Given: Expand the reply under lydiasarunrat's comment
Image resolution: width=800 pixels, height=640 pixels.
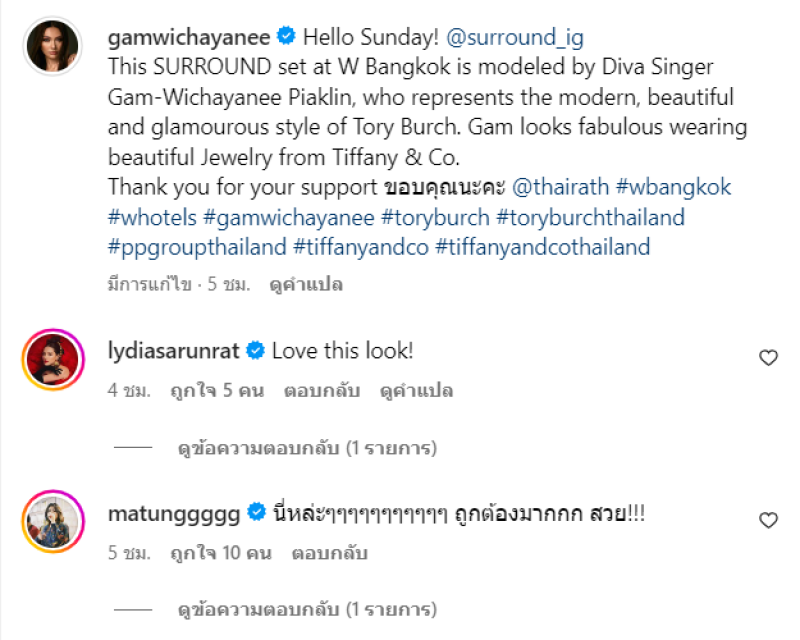Looking at the screenshot, I should (x=306, y=449).
